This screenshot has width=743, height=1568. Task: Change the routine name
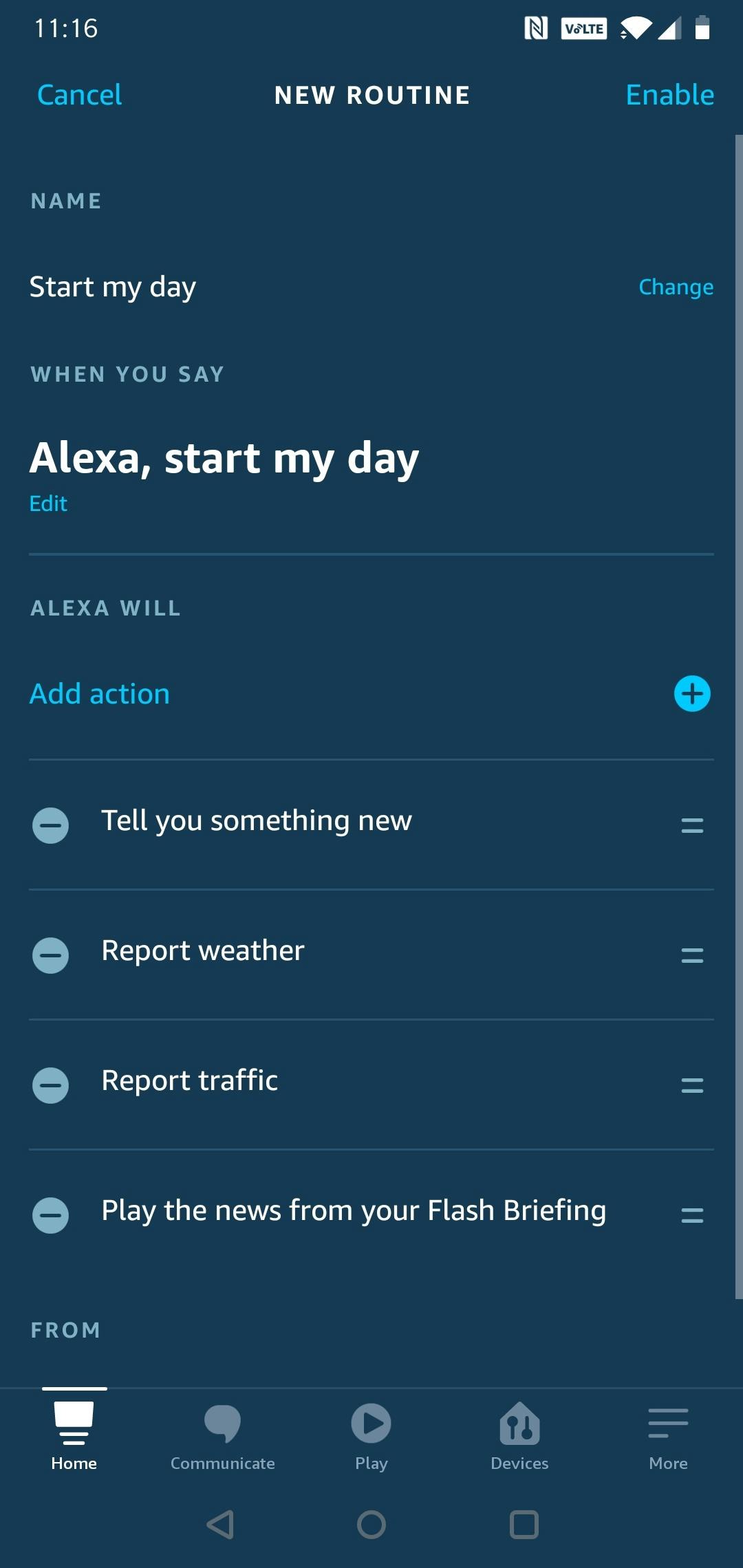676,287
